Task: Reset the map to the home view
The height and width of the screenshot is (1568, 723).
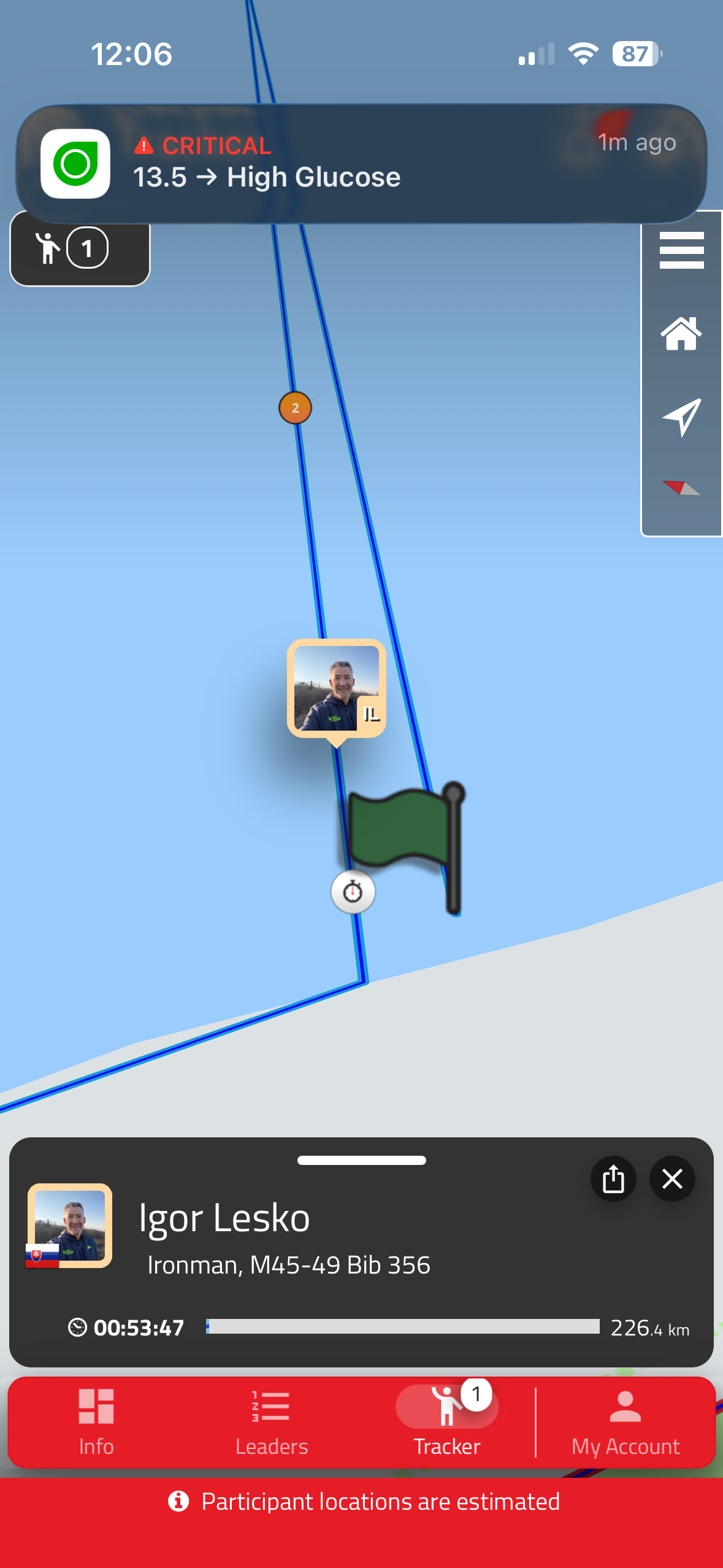Action: 681,334
